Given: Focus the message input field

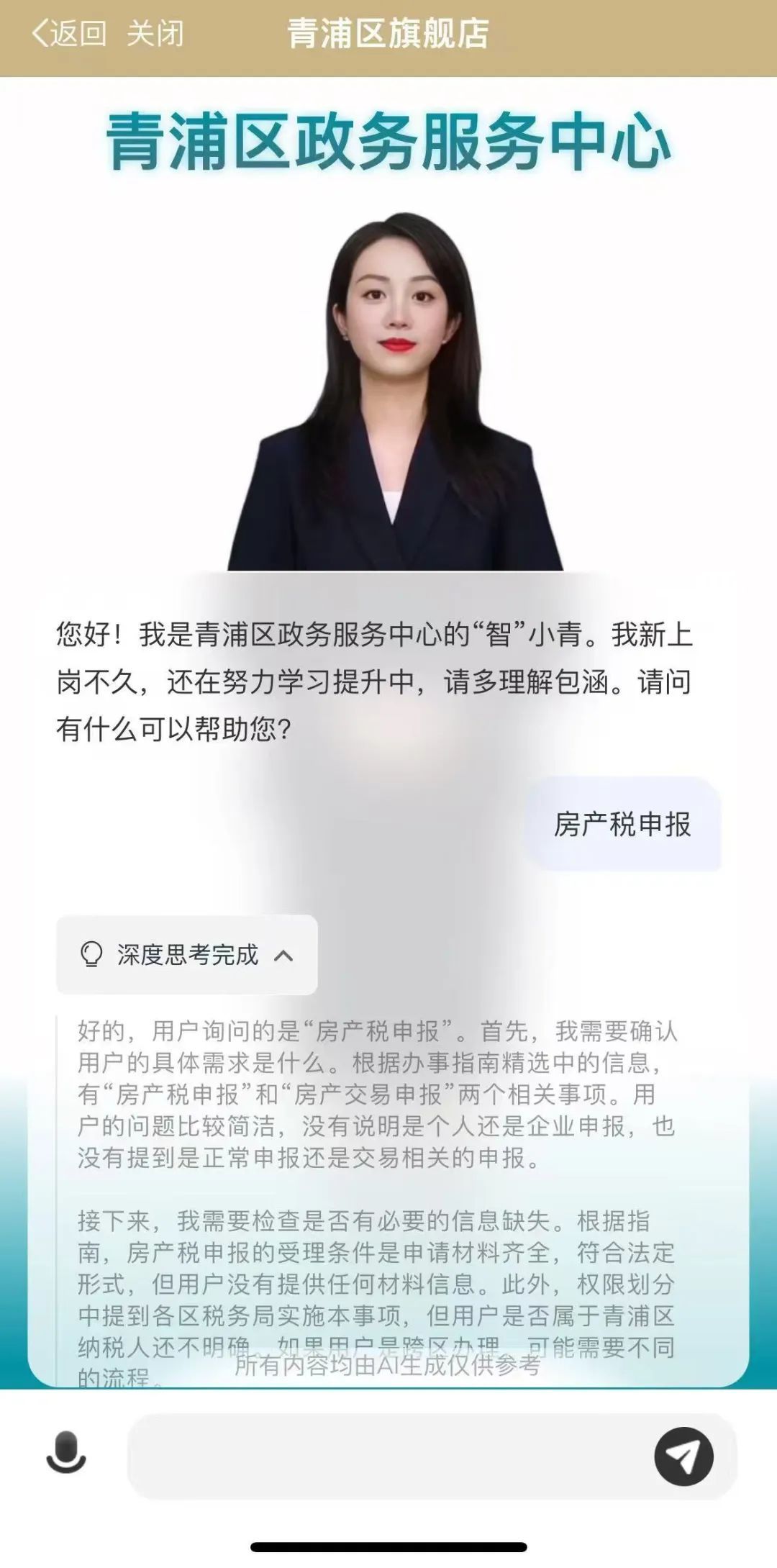Looking at the screenshot, I should (388, 1456).
